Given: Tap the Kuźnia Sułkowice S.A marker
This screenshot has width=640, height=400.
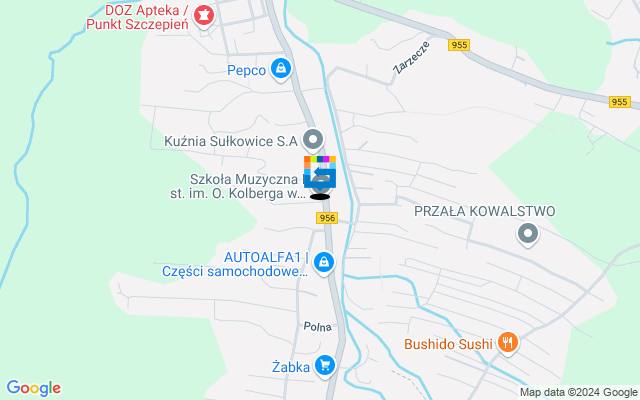Looking at the screenshot, I should coord(313,140).
